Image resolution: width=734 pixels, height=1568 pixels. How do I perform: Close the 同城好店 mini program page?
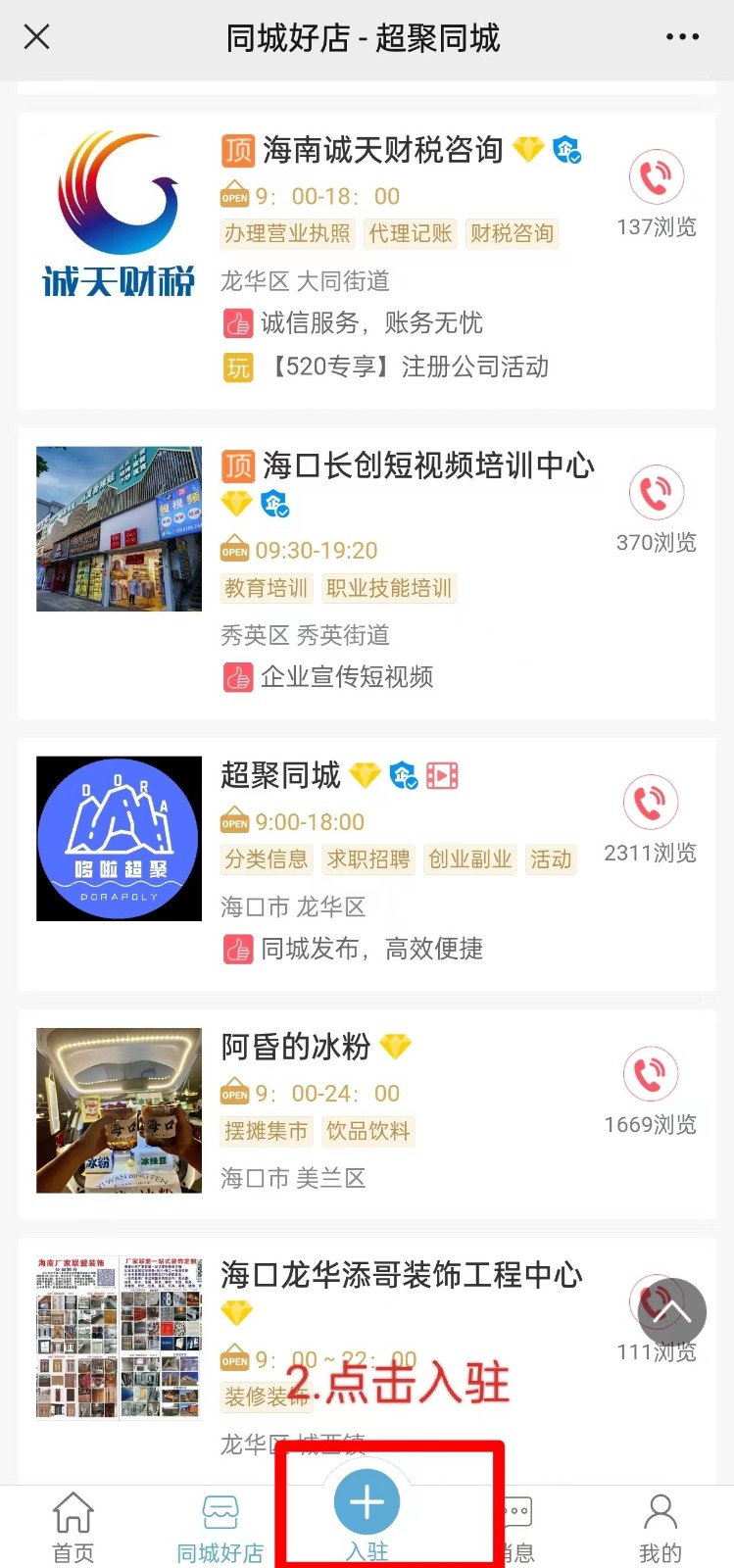tap(36, 37)
